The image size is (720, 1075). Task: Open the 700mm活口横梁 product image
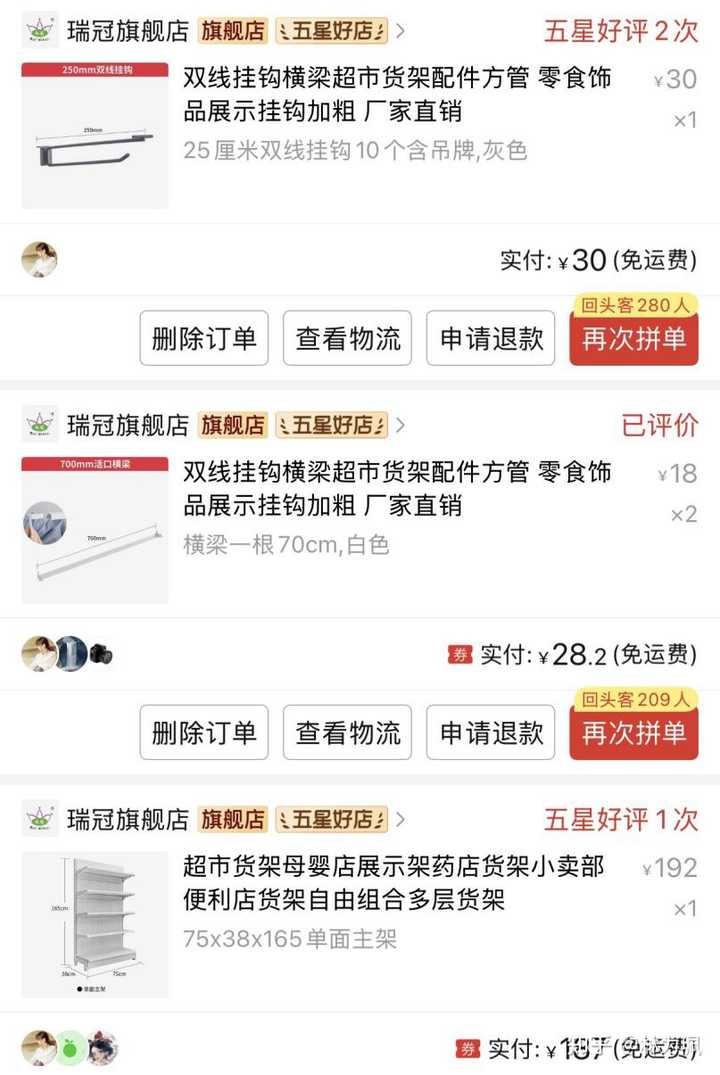[95, 529]
